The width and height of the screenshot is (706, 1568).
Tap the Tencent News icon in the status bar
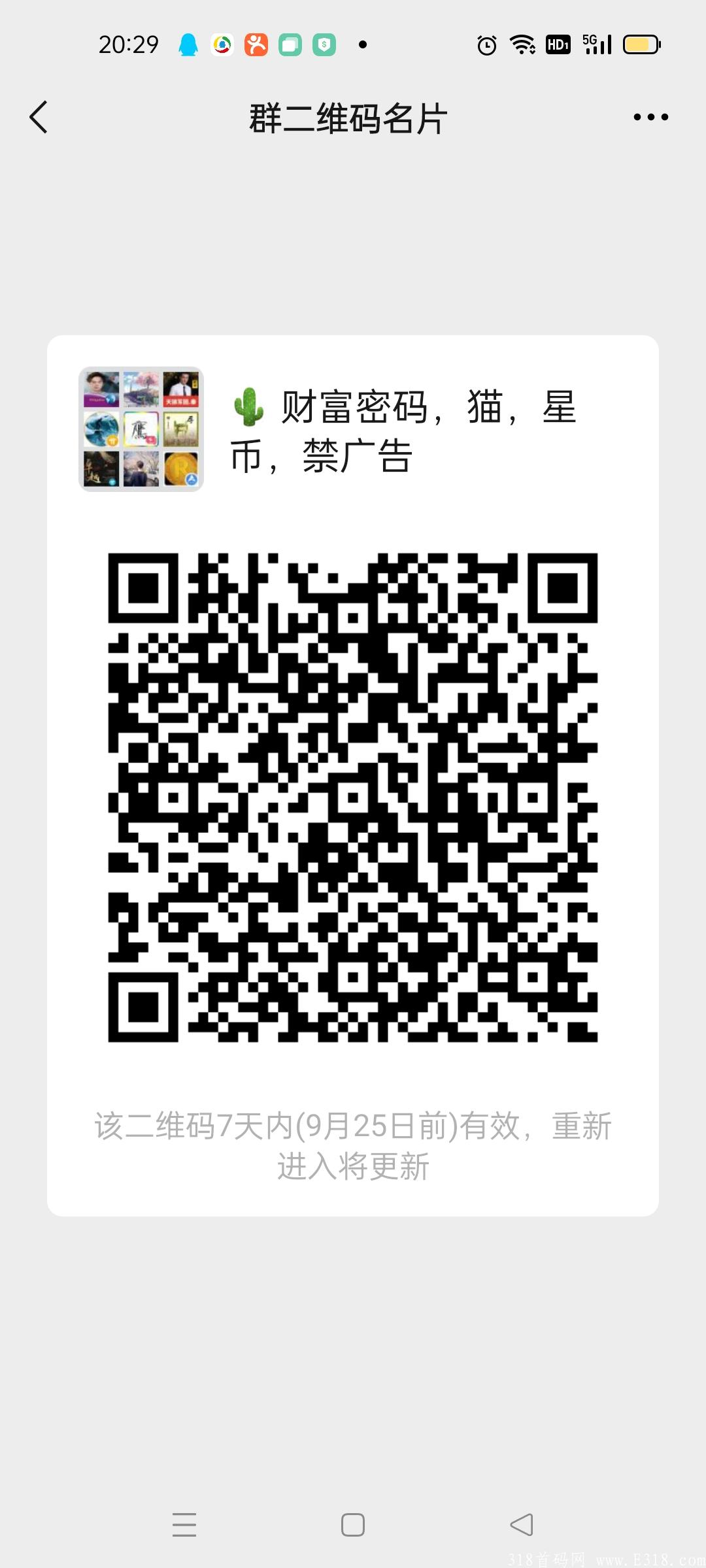(x=222, y=43)
